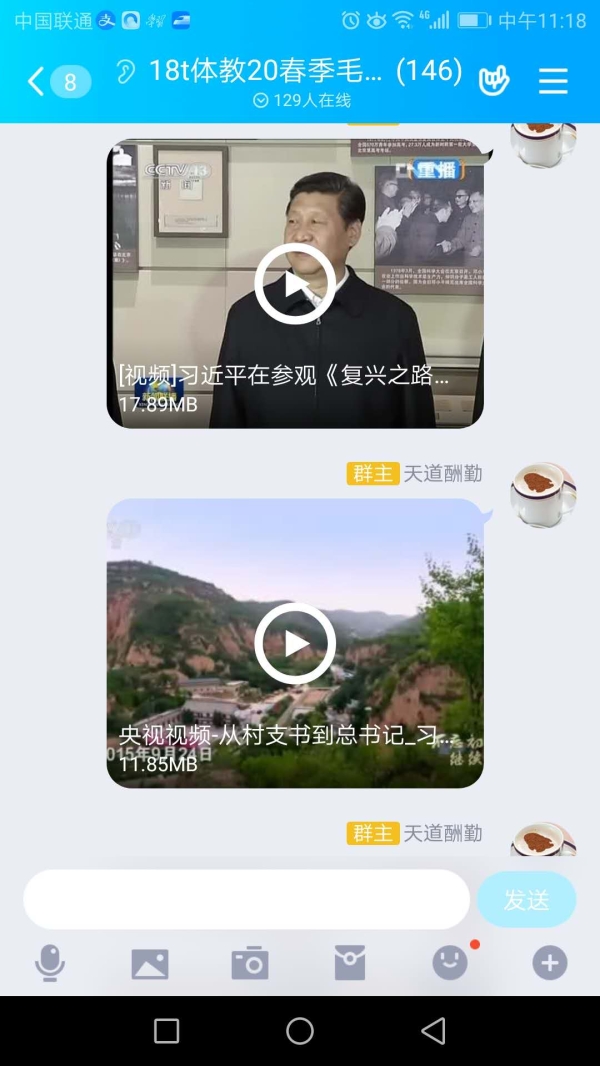Open the rock-hand gesture icon in header

(493, 81)
